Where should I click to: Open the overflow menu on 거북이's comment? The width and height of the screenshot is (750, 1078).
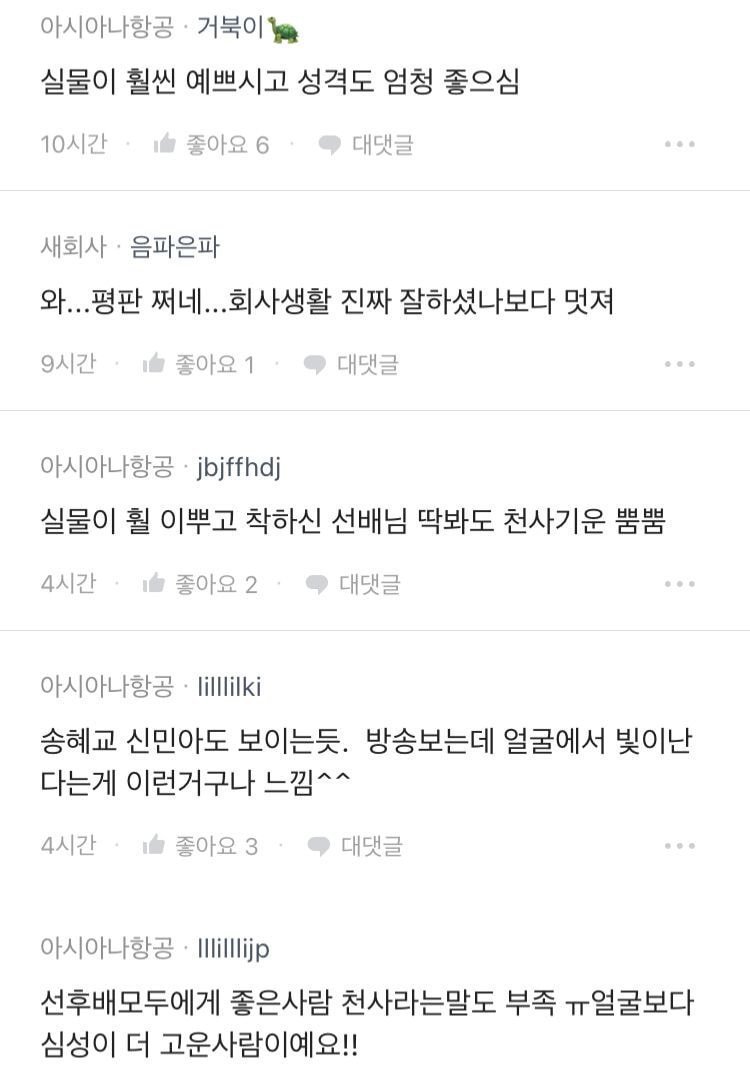680,144
